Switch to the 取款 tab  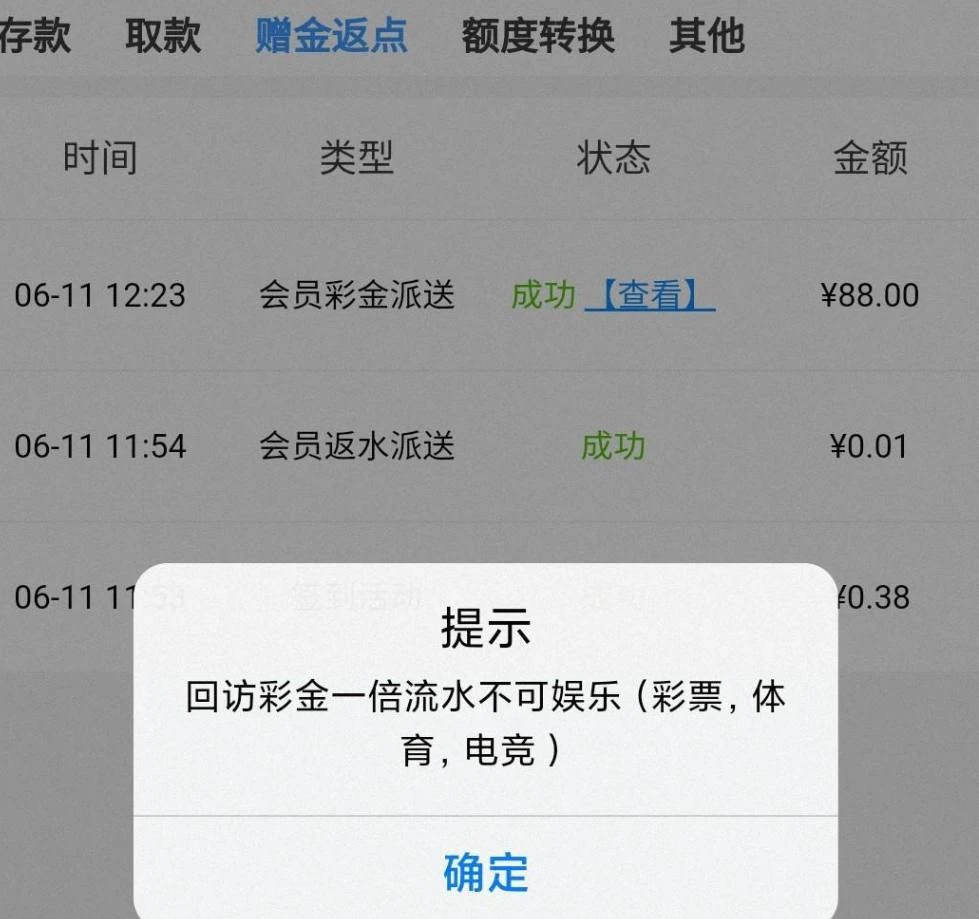[x=163, y=36]
